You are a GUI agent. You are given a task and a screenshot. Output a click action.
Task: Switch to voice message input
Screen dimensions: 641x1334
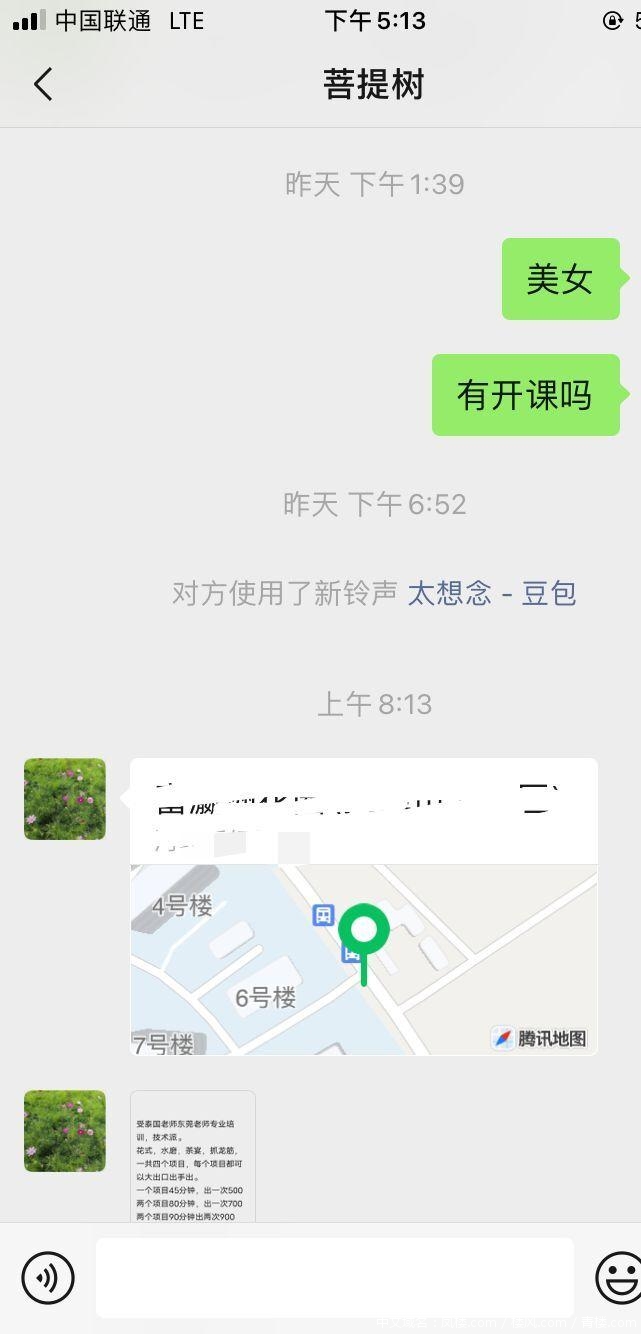pyautogui.click(x=48, y=1277)
